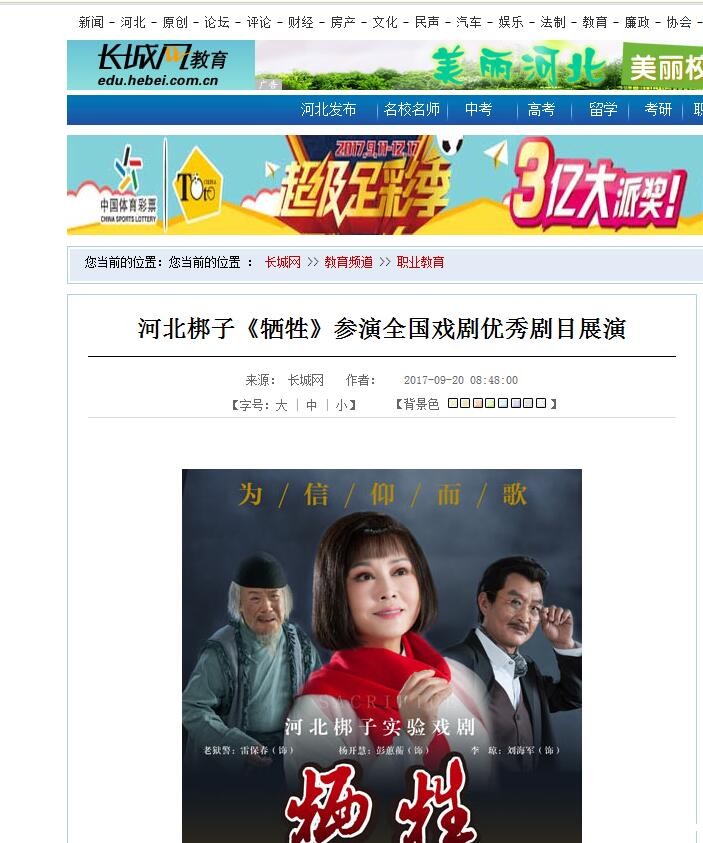The width and height of the screenshot is (703, 843).
Task: Open the 新闻 link in the top bar
Action: [x=90, y=21]
